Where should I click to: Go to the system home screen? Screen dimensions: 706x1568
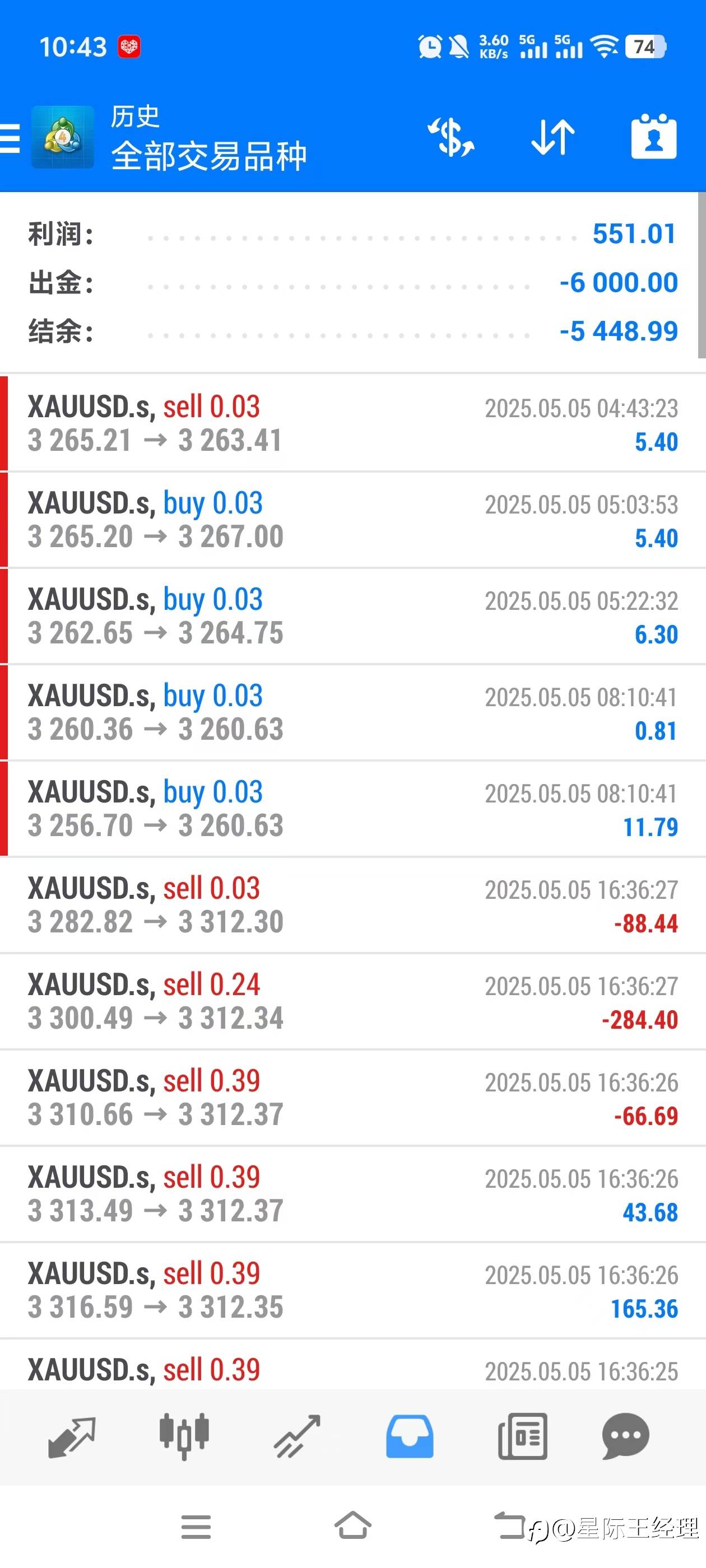point(352,1526)
